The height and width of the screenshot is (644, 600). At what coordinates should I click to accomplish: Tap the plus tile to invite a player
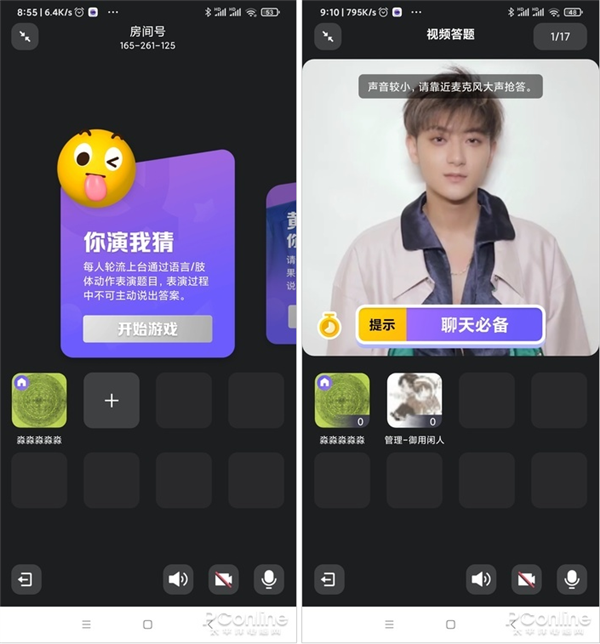(111, 400)
